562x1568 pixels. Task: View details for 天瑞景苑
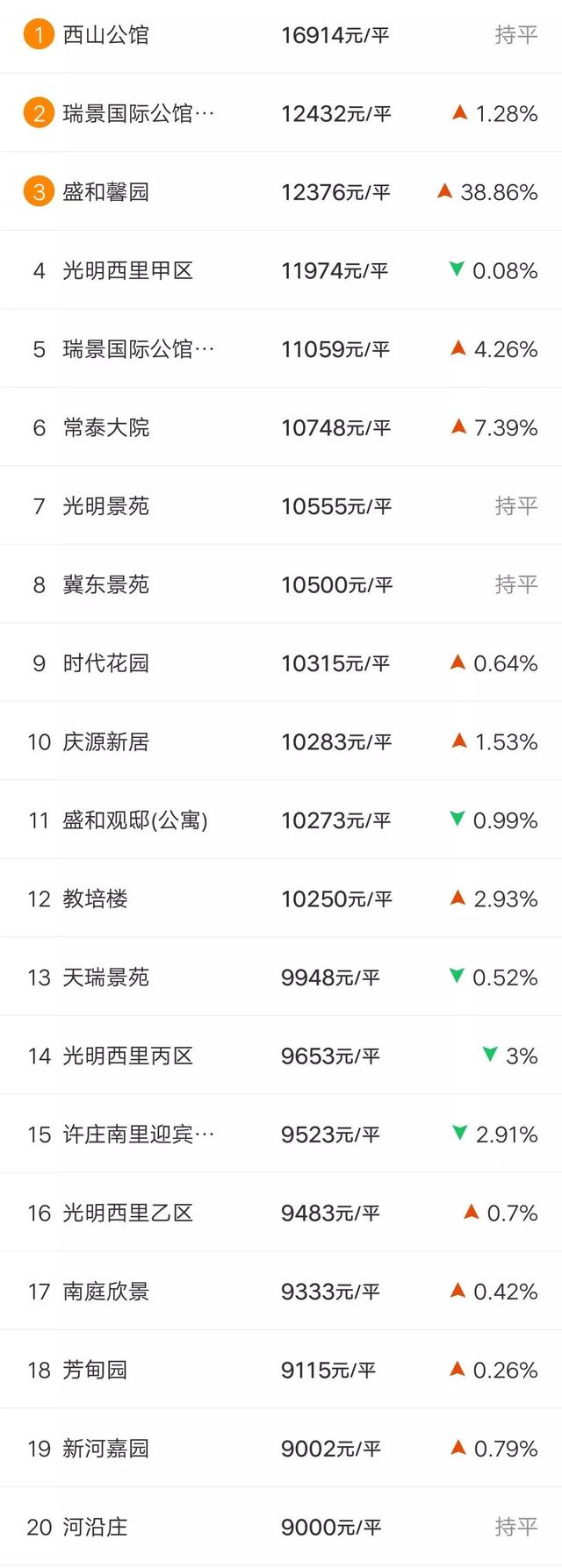(106, 977)
